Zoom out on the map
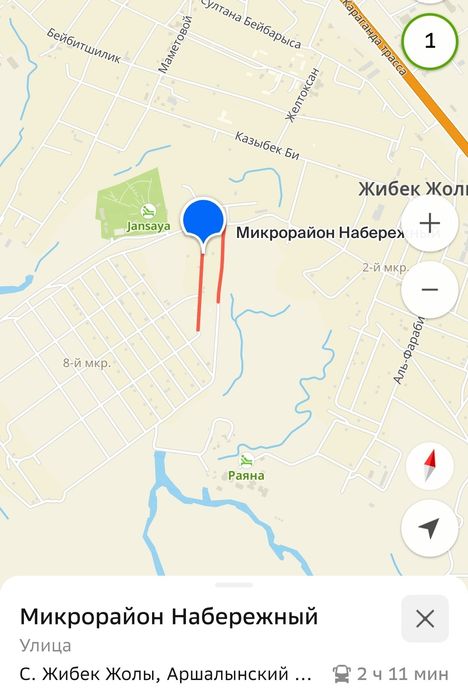The image size is (468, 700). [430, 290]
